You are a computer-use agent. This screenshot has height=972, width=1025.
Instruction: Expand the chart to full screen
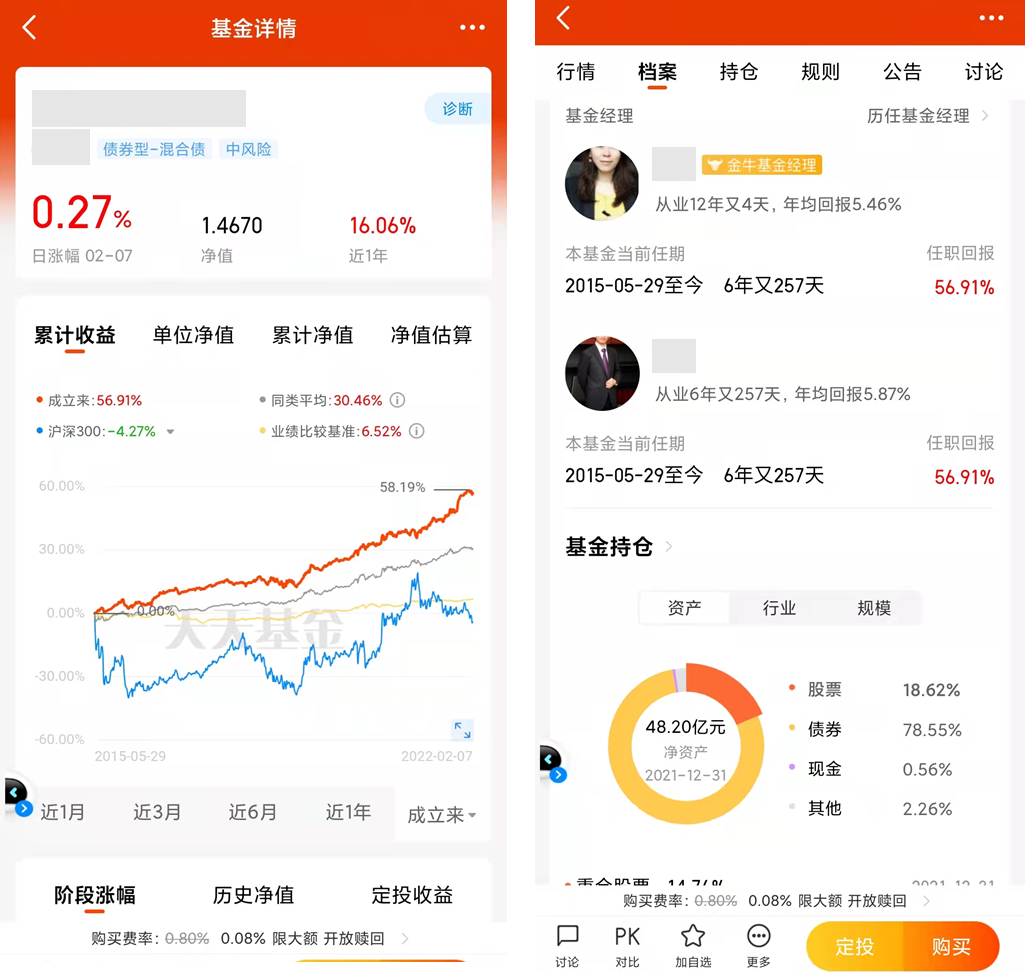462,729
